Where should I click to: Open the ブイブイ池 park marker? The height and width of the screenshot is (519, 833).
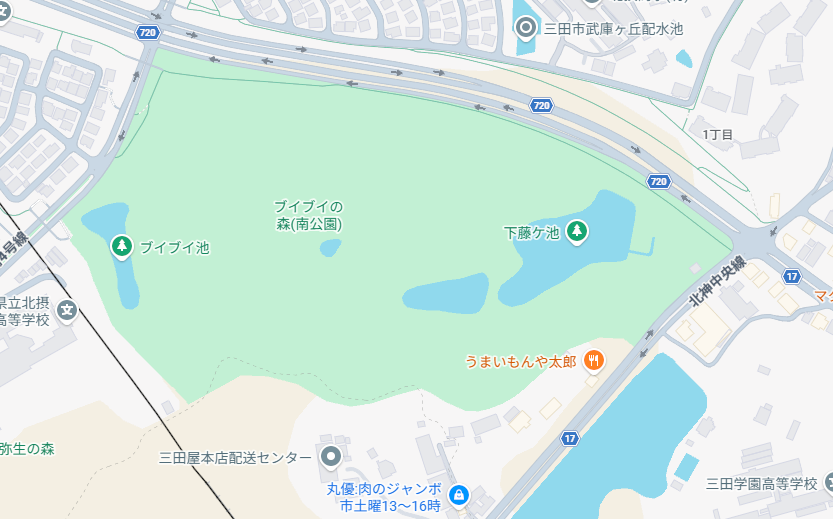pos(121,246)
